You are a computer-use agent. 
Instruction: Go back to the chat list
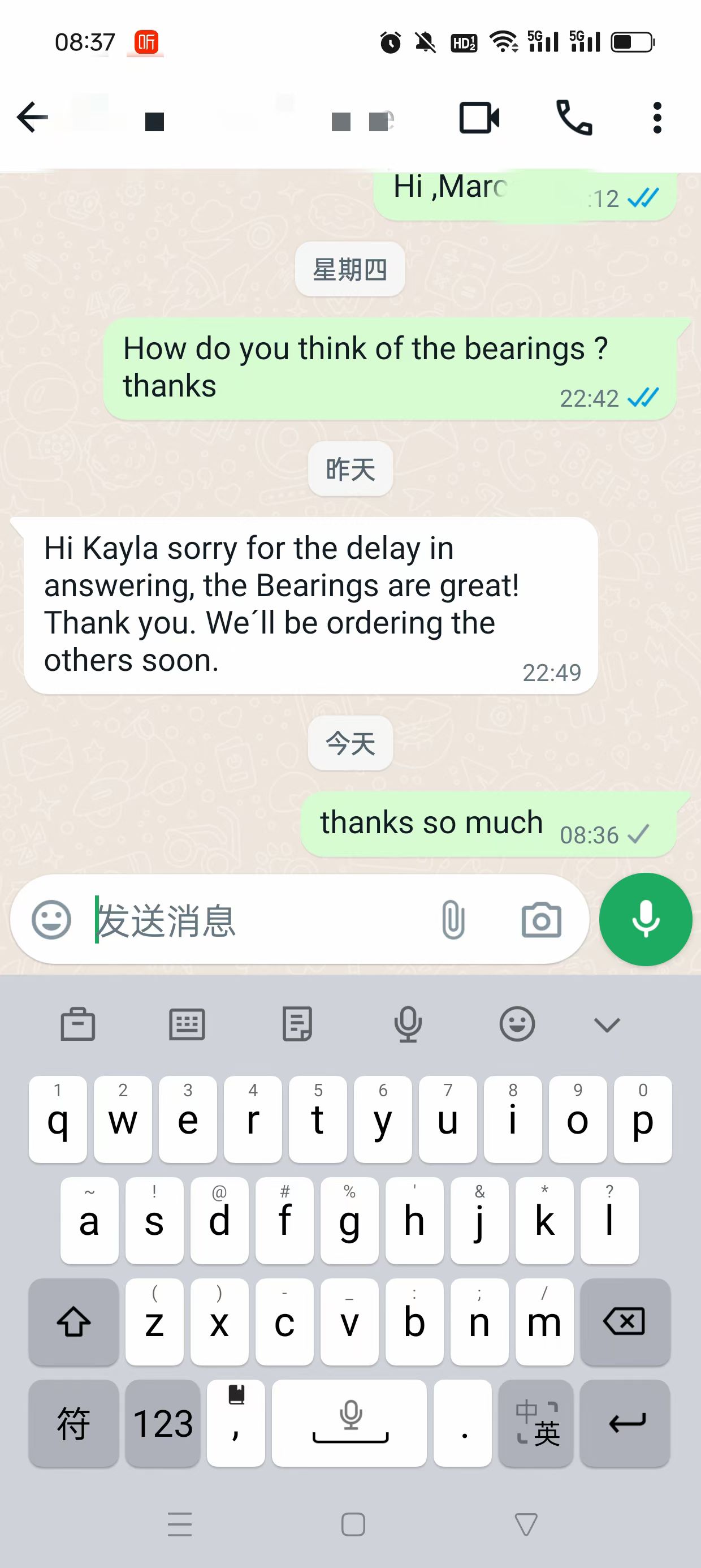(x=32, y=117)
